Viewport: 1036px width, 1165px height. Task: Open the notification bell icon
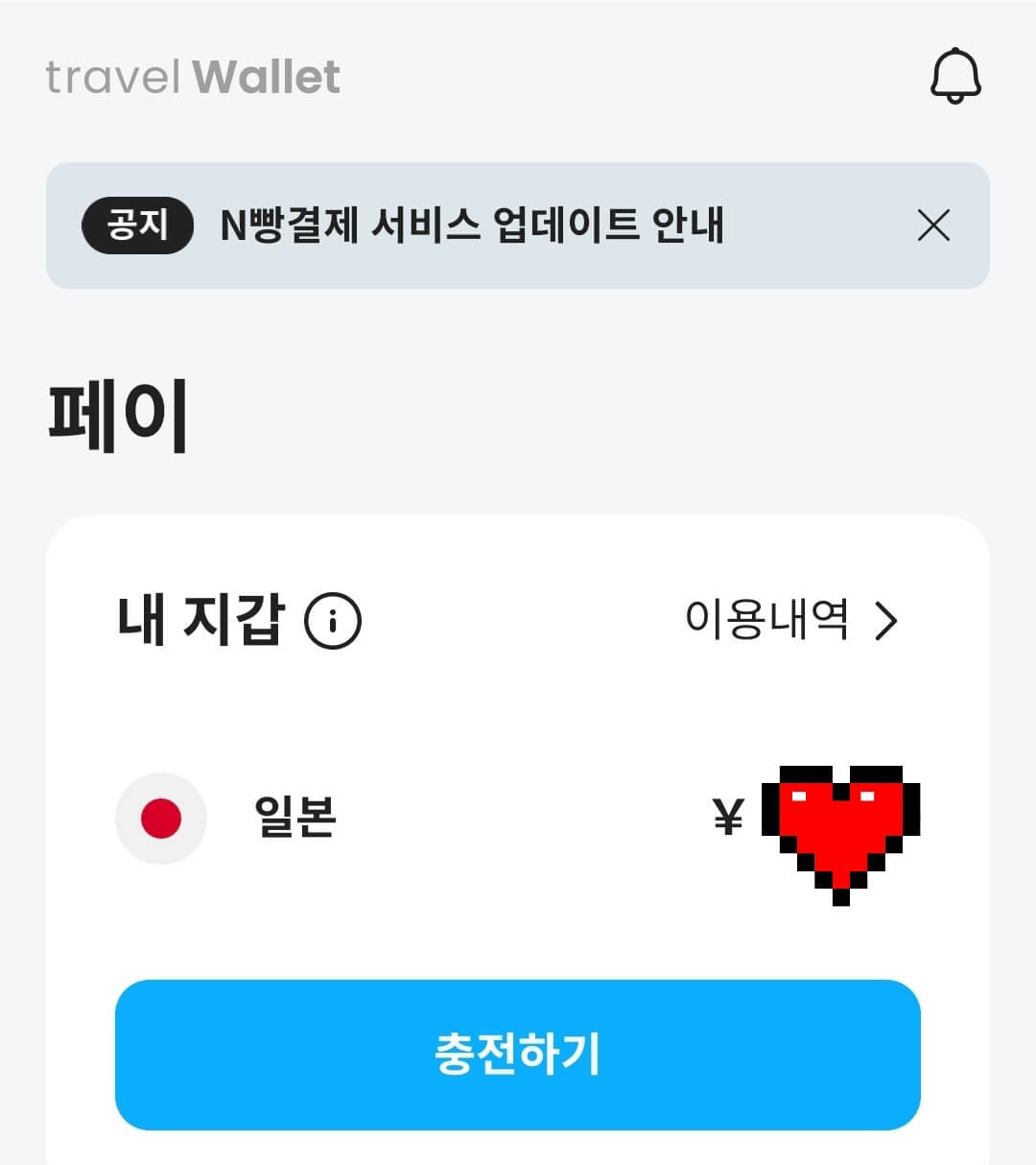pos(955,76)
